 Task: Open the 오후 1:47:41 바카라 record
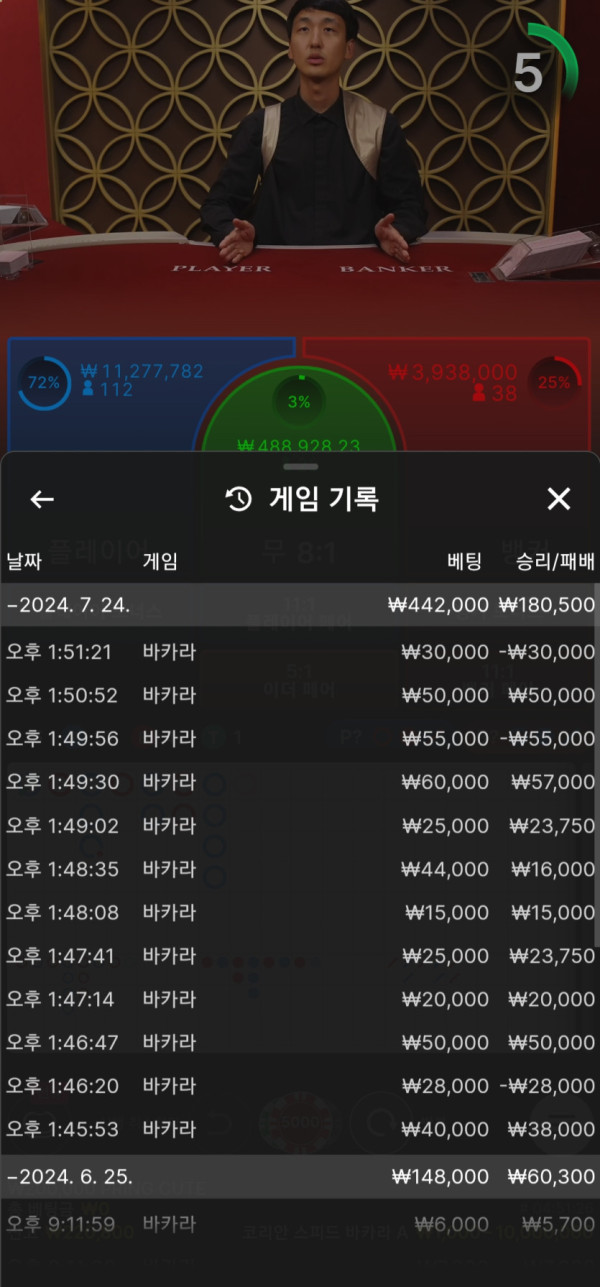point(300,956)
